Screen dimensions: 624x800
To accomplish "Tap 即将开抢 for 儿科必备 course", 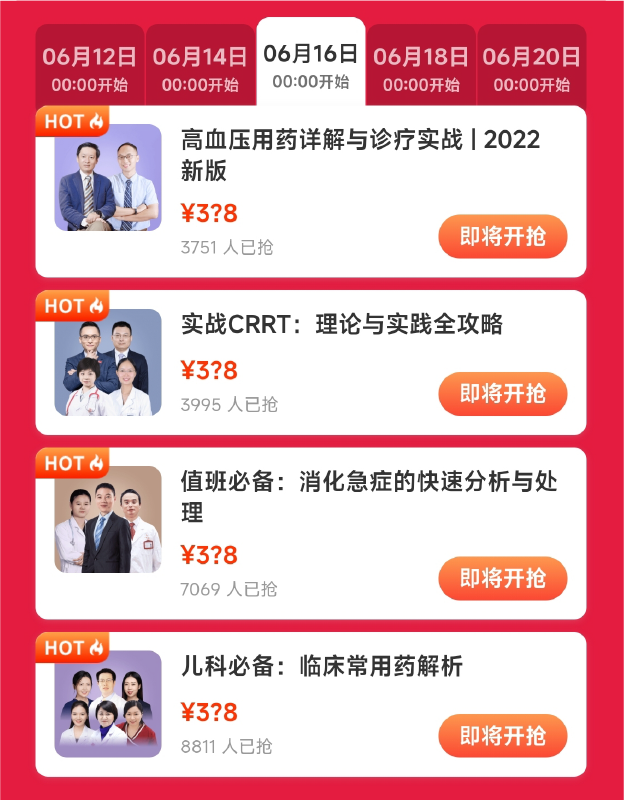I will (503, 737).
